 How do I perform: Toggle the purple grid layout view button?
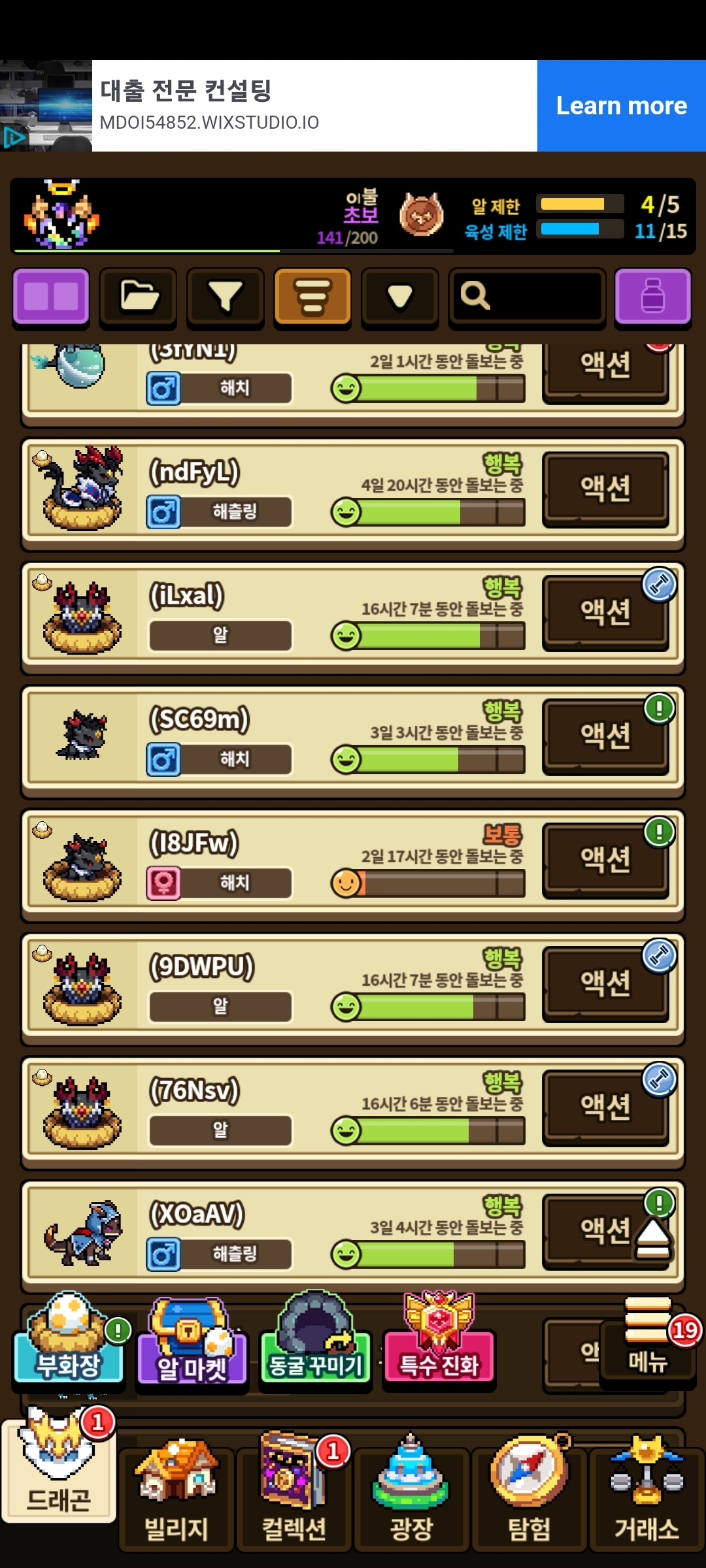click(x=51, y=296)
